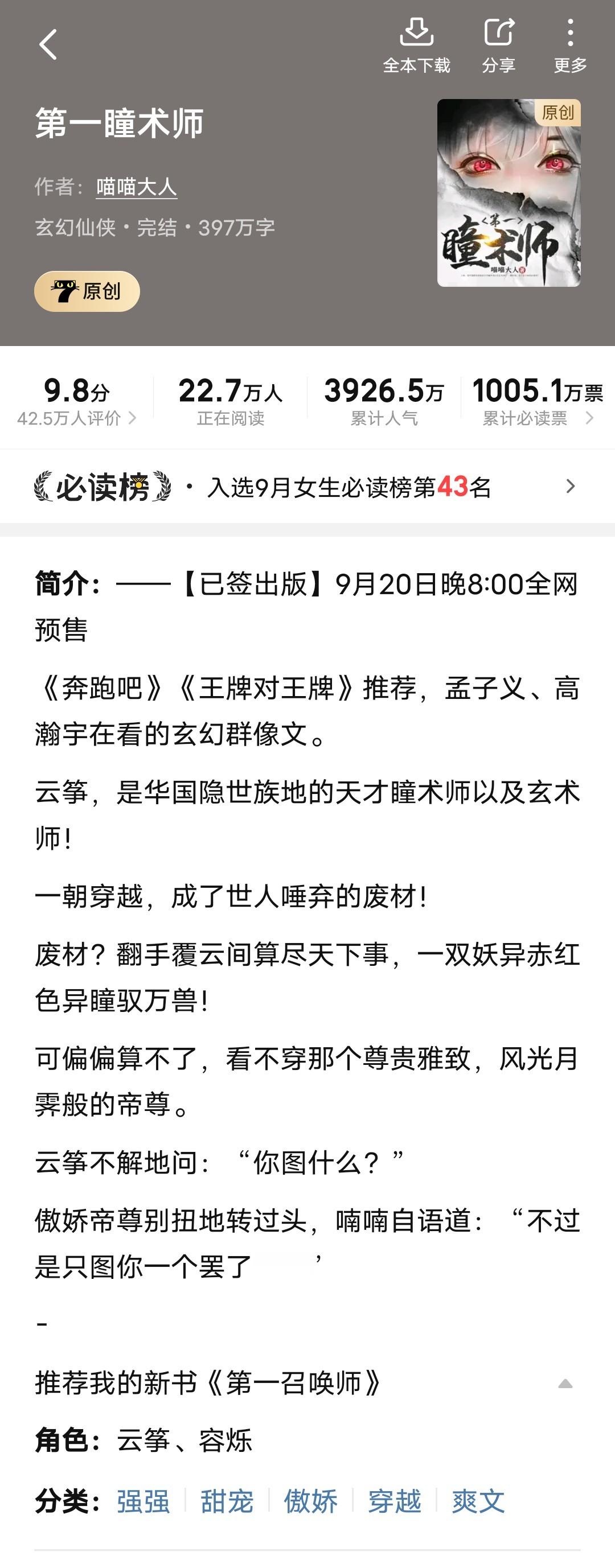The image size is (615, 1568).
Task: Open the 爽文 category tag
Action: (x=478, y=1501)
